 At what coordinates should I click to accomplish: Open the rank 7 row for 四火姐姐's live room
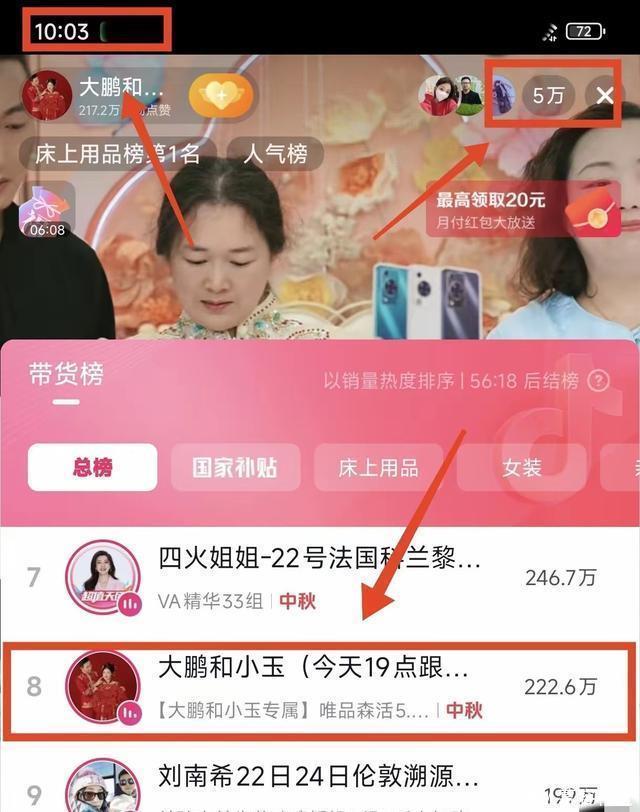tap(320, 578)
